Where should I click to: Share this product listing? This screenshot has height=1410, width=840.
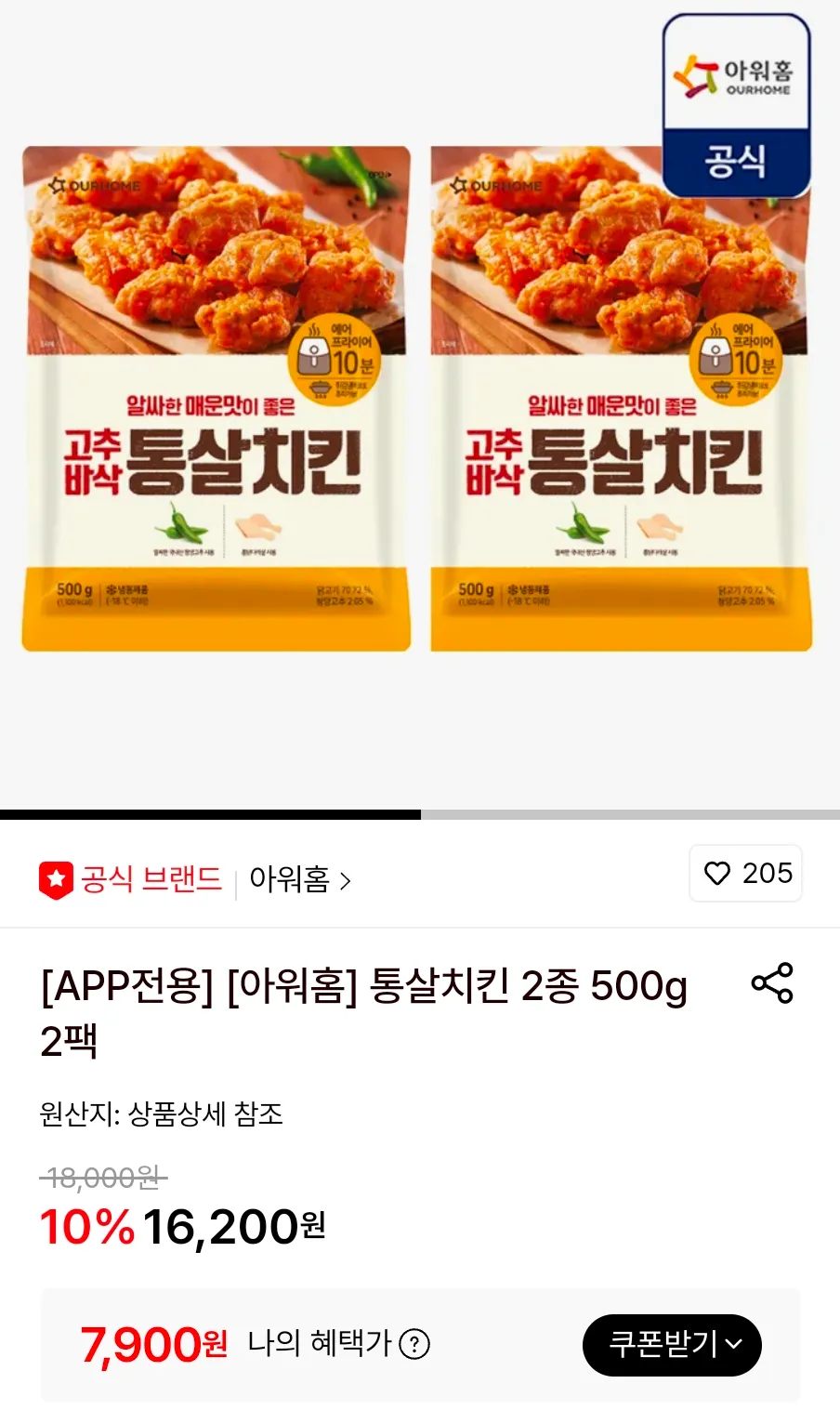[771, 983]
